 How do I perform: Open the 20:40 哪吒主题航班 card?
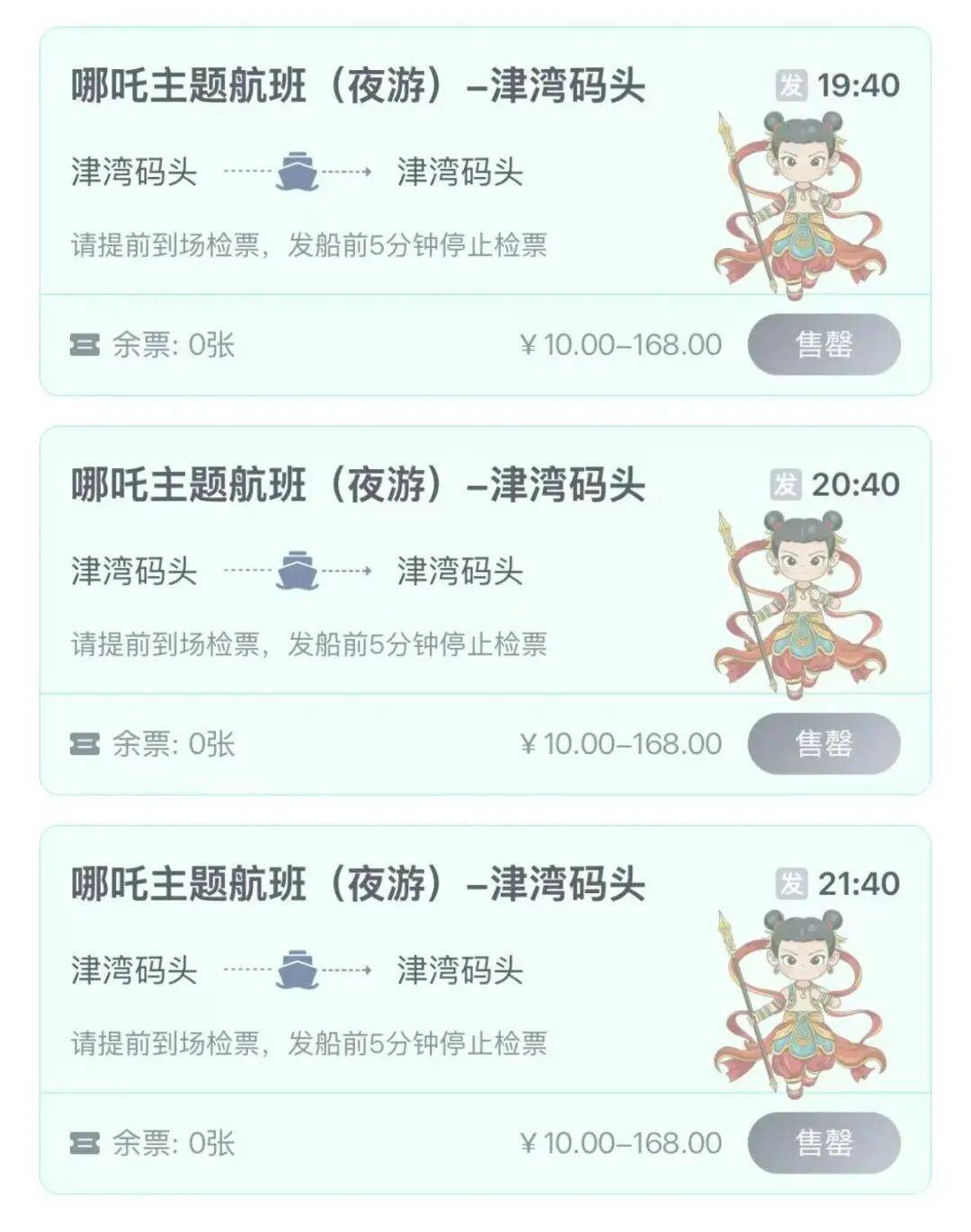(x=485, y=610)
